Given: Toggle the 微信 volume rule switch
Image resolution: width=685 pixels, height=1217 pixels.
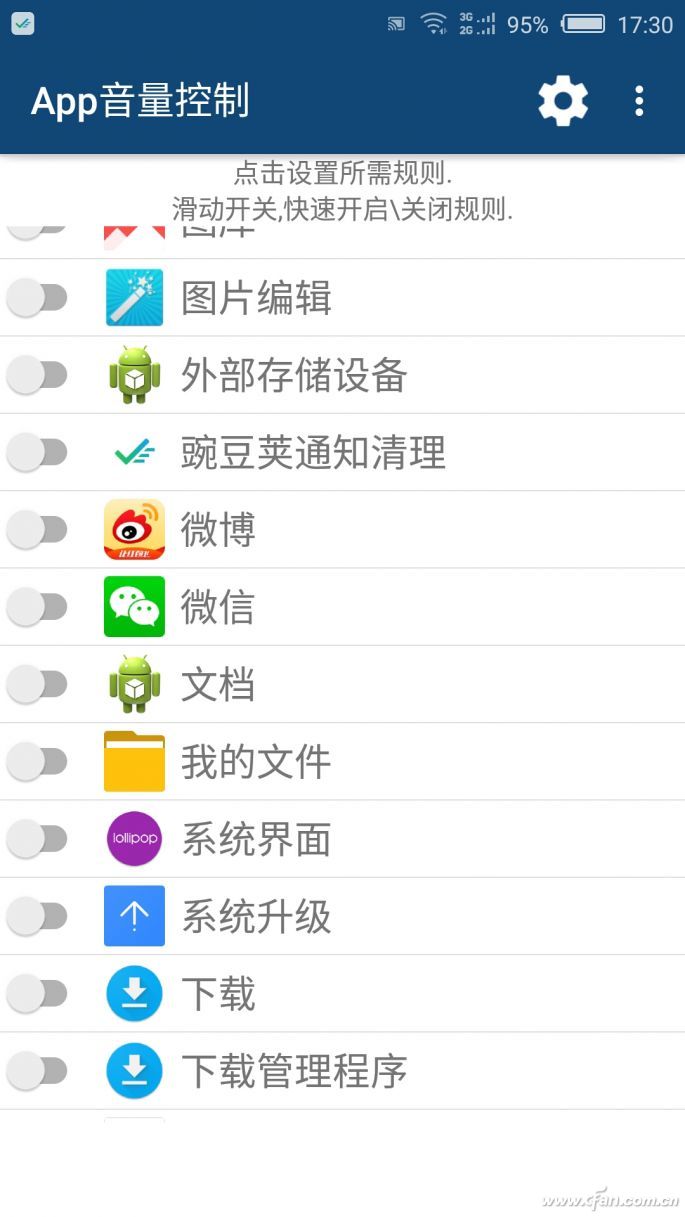Looking at the screenshot, I should point(37,607).
